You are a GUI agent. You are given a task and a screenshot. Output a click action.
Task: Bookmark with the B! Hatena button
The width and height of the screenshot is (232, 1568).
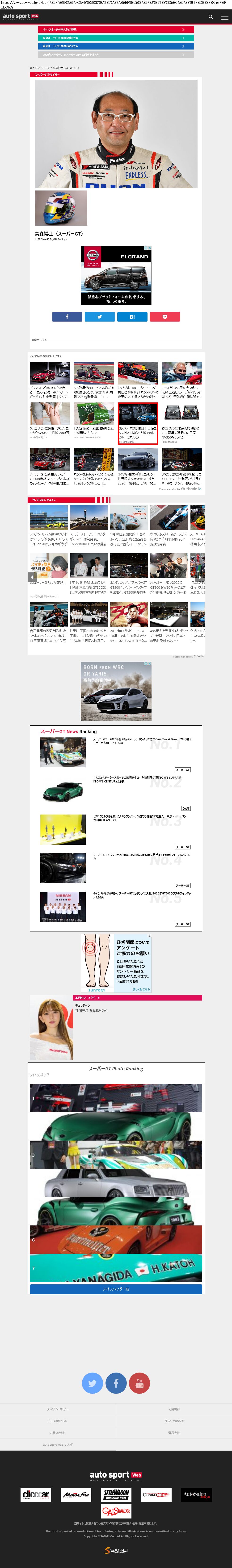pos(132,317)
